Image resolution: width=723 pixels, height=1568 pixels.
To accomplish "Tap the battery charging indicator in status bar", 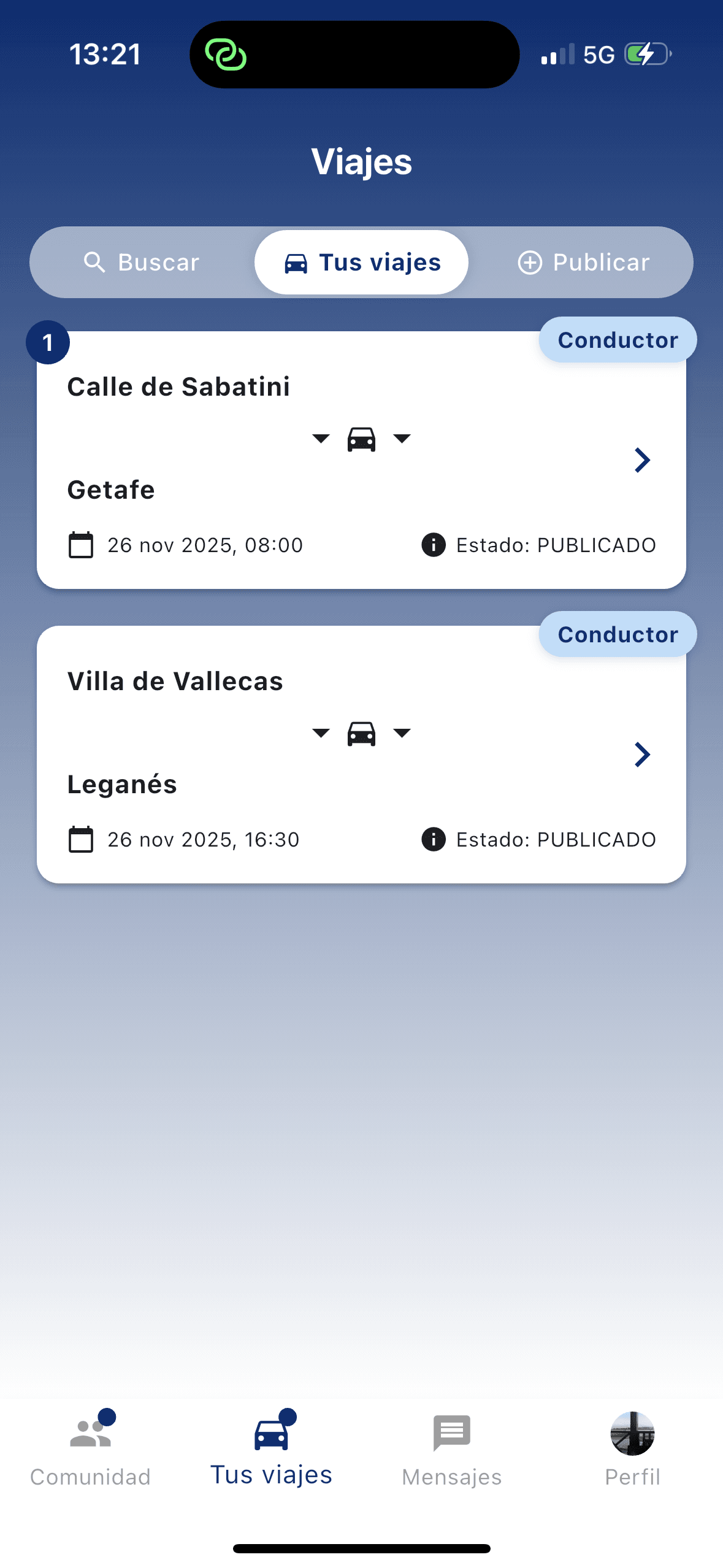I will click(643, 54).
